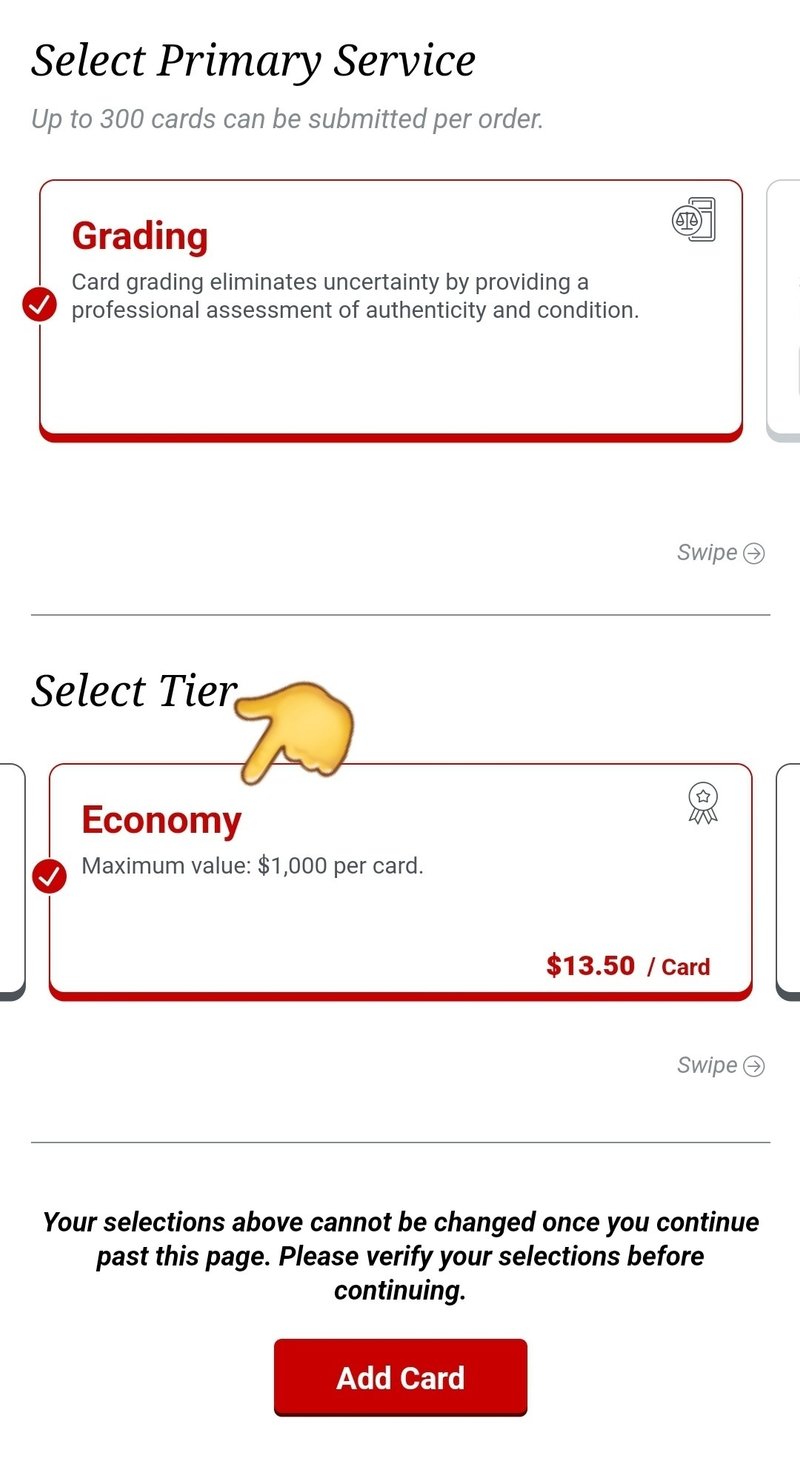Tap the Swipe arrow below the Grading card

pyautogui.click(x=754, y=553)
